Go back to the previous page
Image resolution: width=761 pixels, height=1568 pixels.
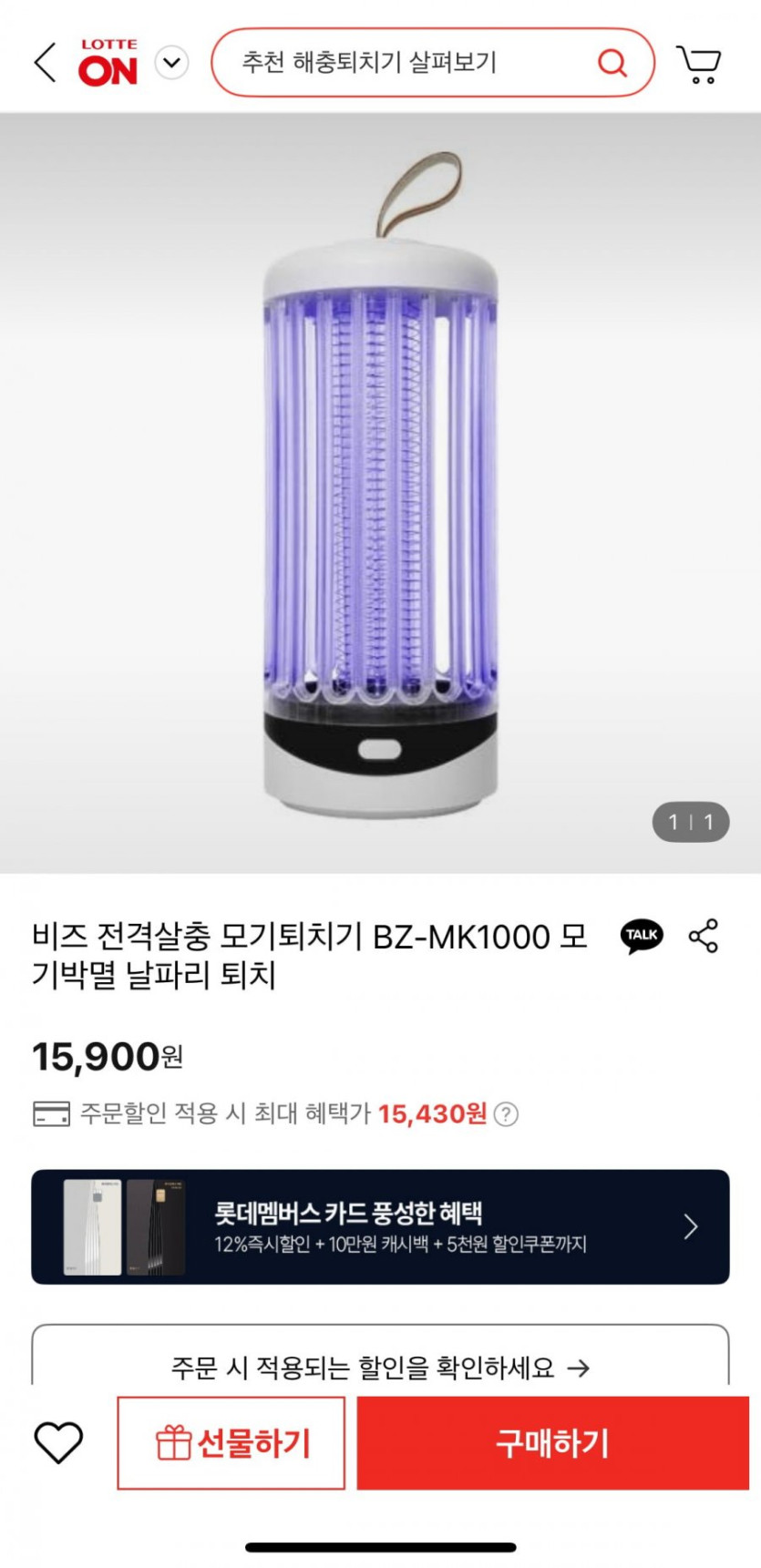(46, 63)
